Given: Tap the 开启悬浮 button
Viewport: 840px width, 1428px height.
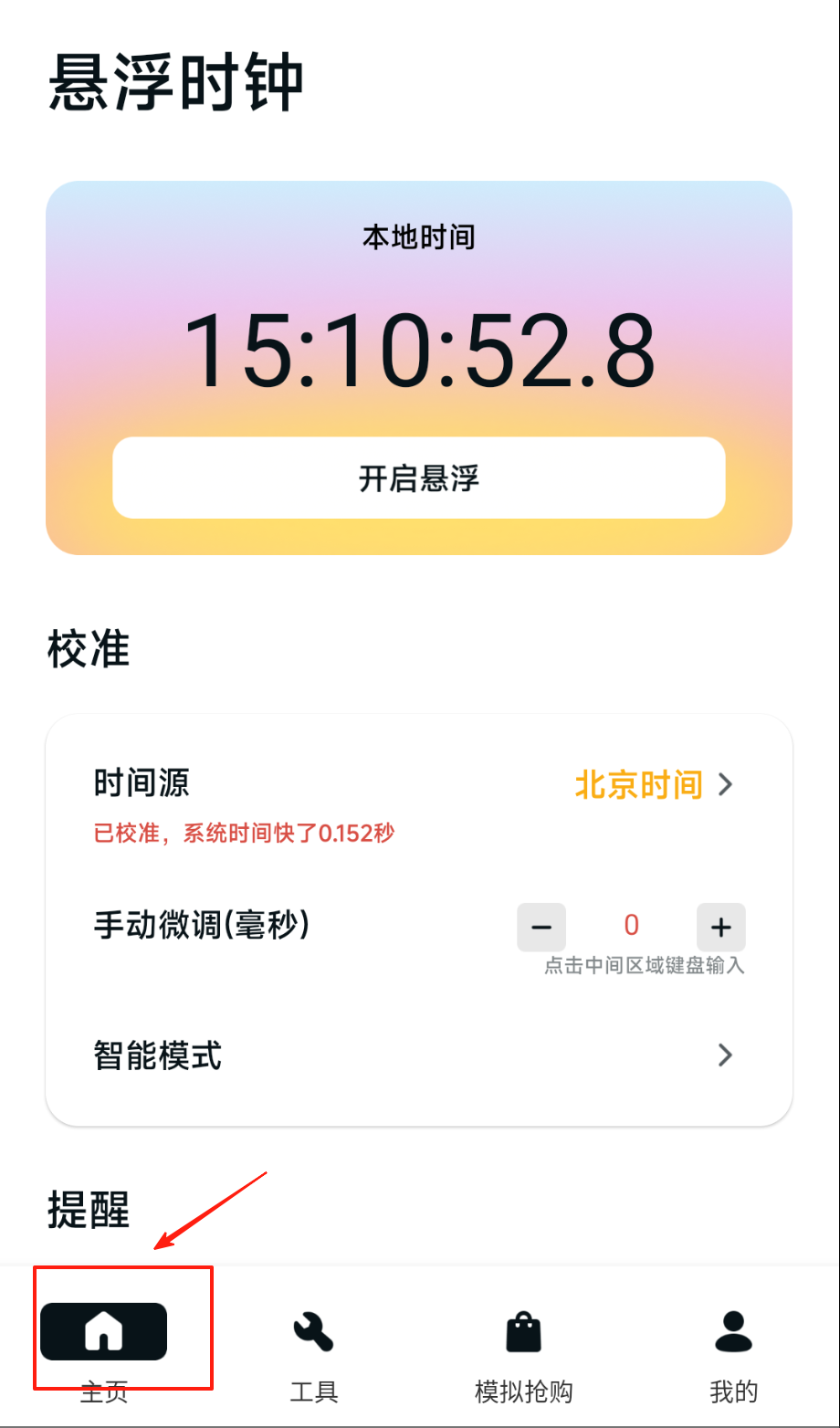Looking at the screenshot, I should tap(418, 478).
